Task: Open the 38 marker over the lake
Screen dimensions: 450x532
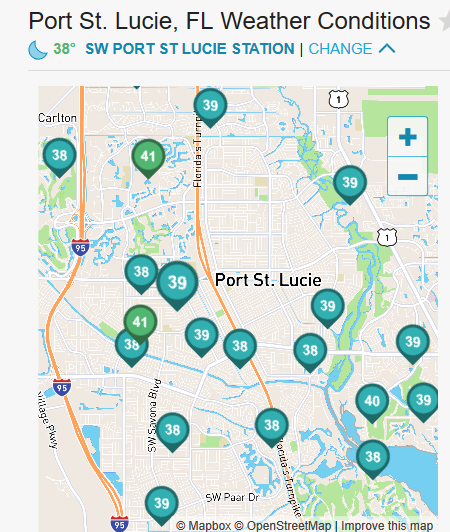Action: click(373, 459)
